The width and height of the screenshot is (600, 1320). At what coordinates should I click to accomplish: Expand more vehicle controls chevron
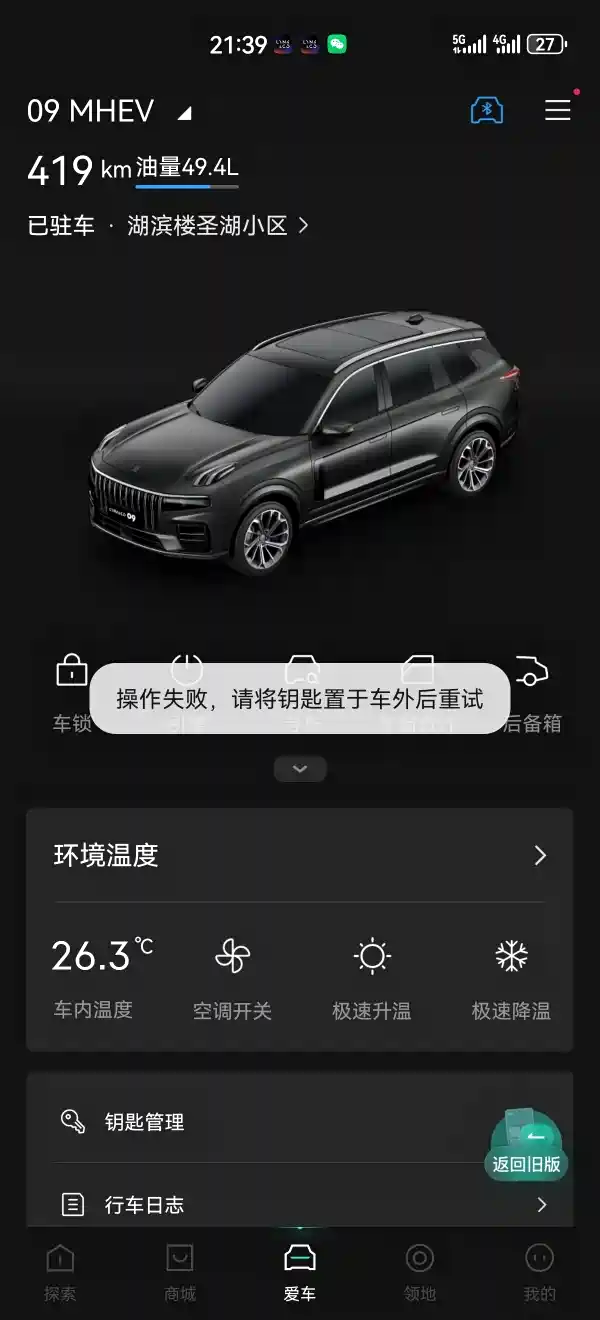pos(300,769)
